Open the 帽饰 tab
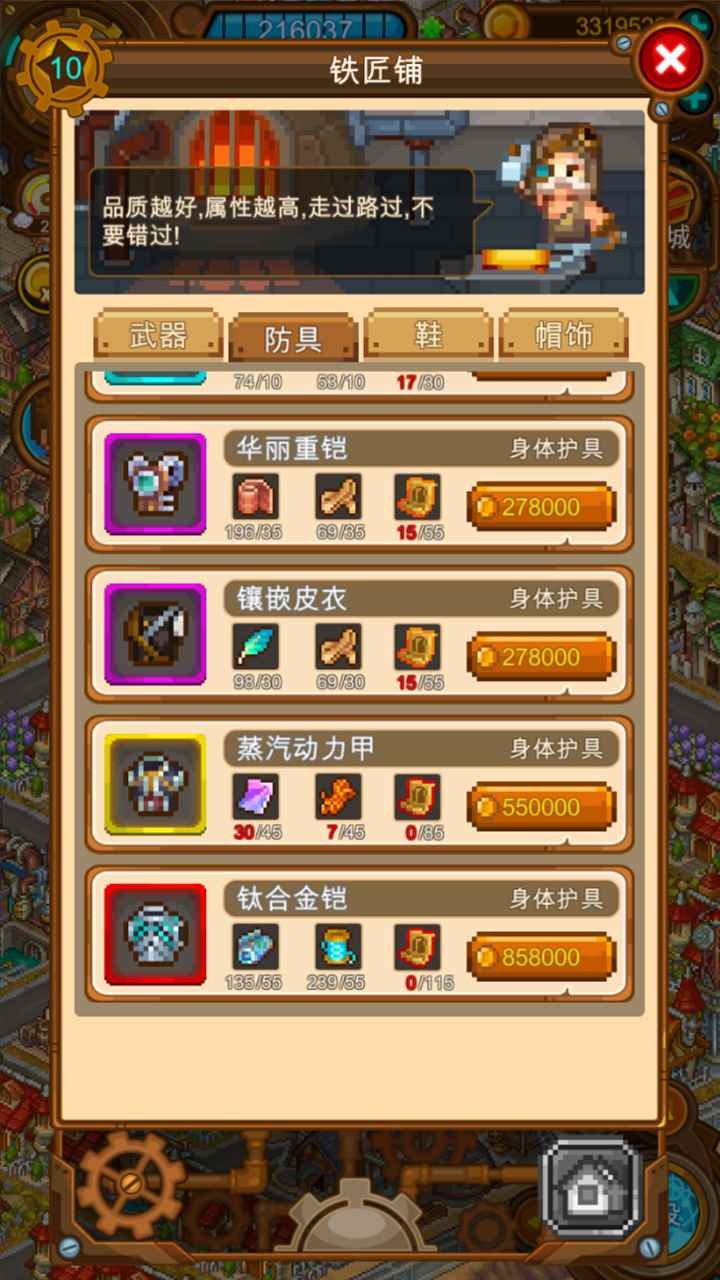Viewport: 720px width, 1280px height. pyautogui.click(x=563, y=335)
